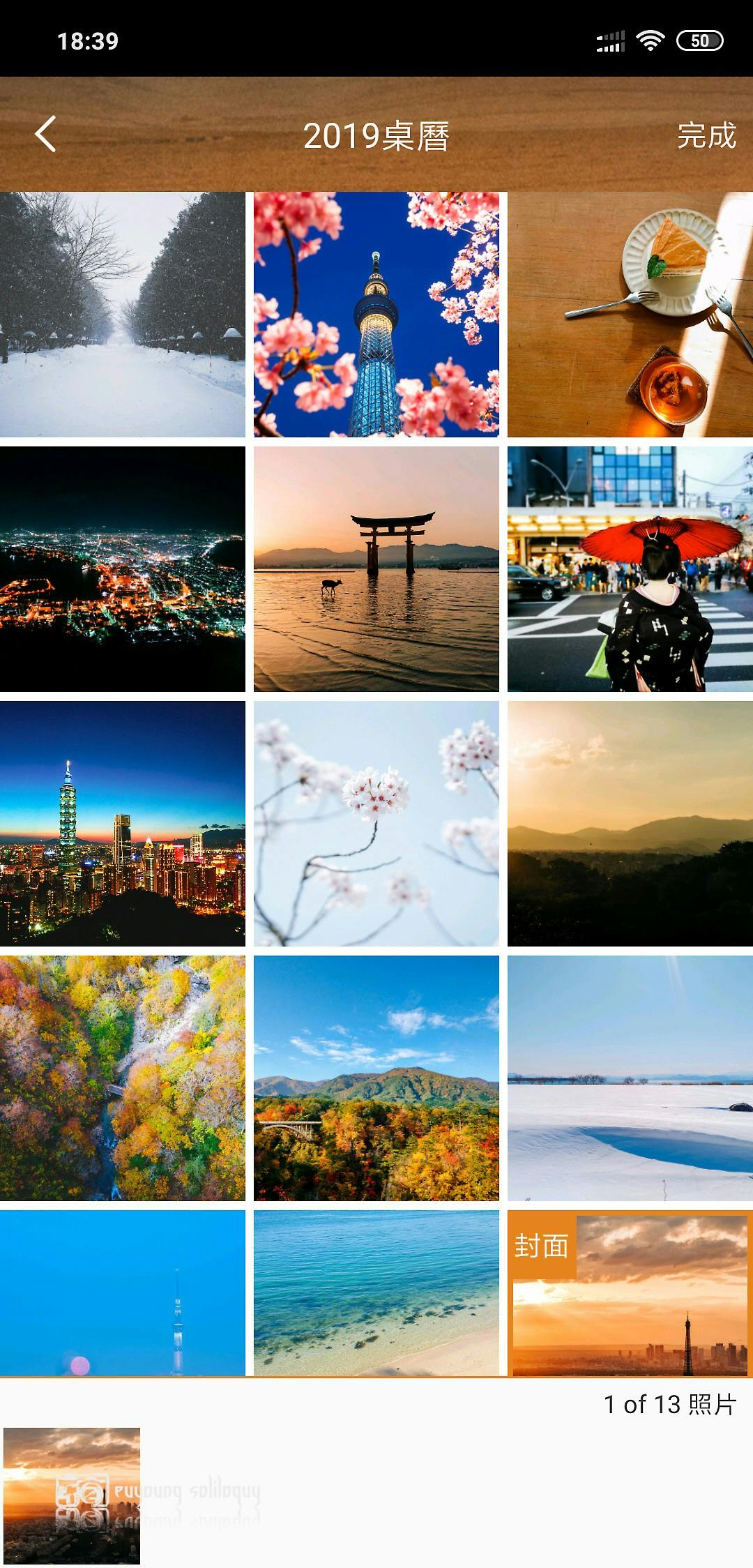Choose the autumn mountain with bridge photo
This screenshot has height=1568, width=753.
[x=376, y=1078]
